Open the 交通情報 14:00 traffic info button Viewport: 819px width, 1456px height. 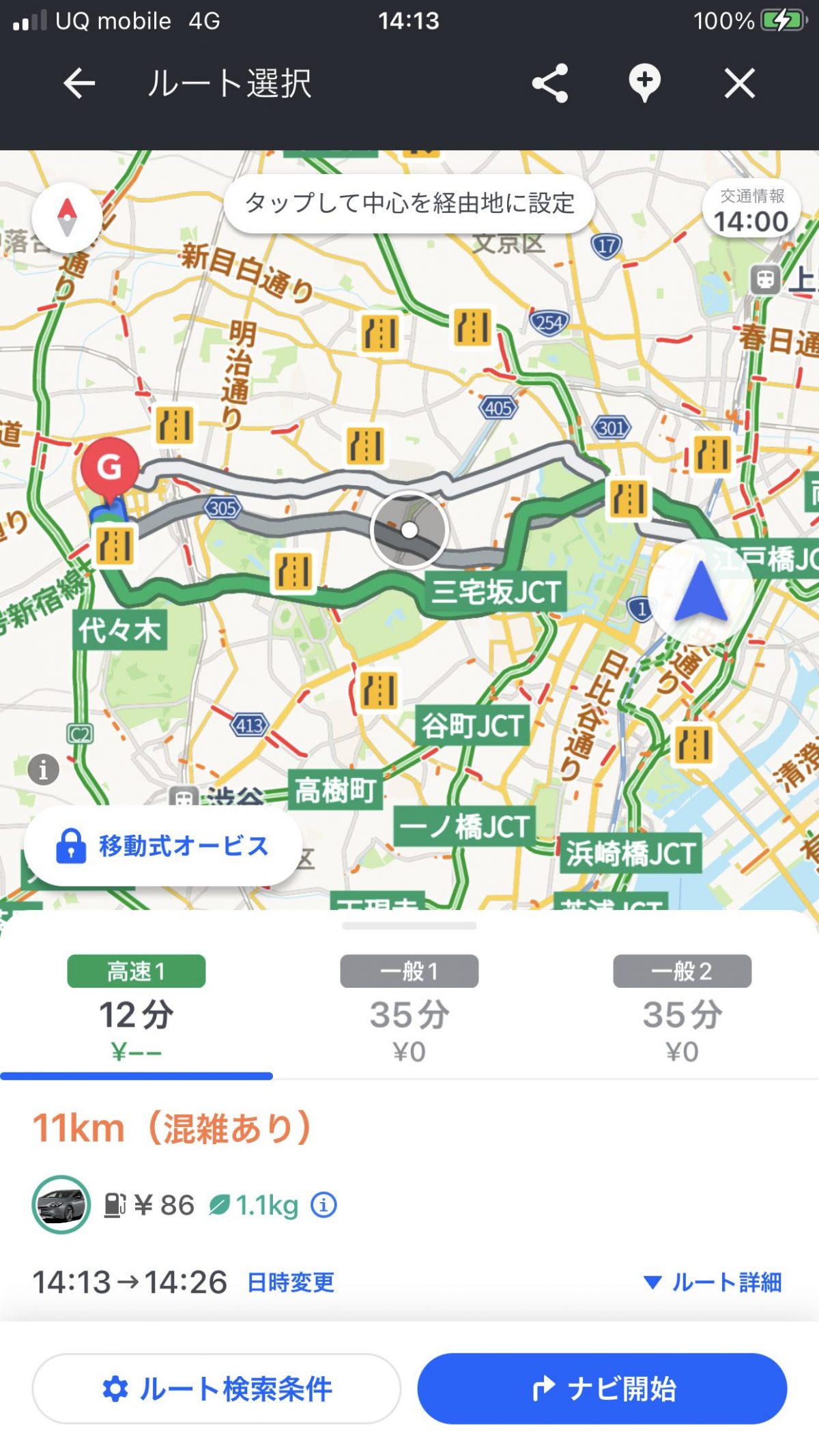click(x=751, y=211)
